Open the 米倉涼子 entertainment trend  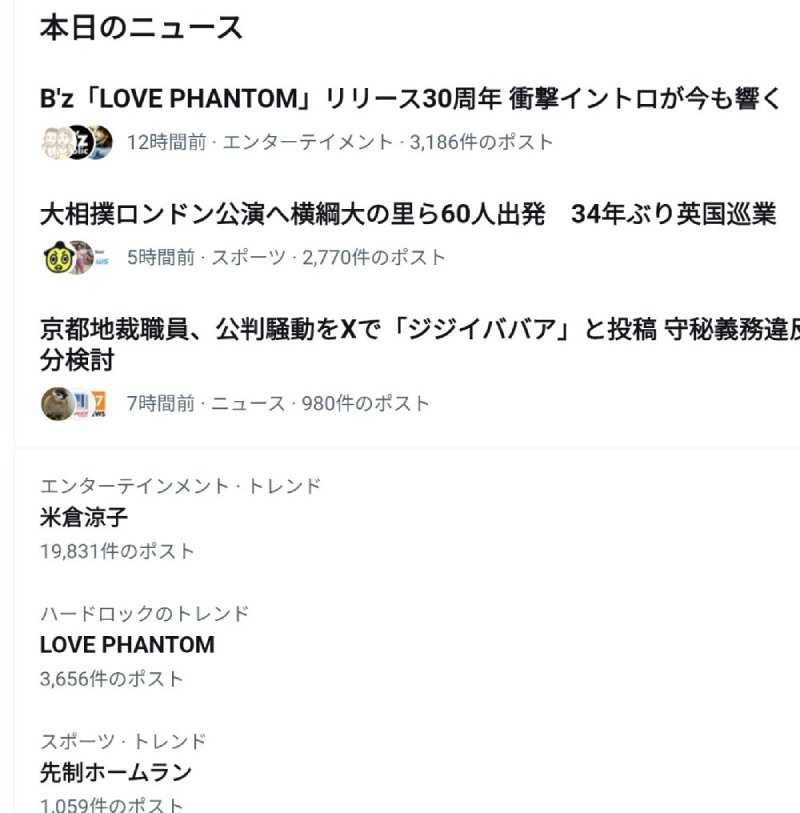[x=84, y=518]
